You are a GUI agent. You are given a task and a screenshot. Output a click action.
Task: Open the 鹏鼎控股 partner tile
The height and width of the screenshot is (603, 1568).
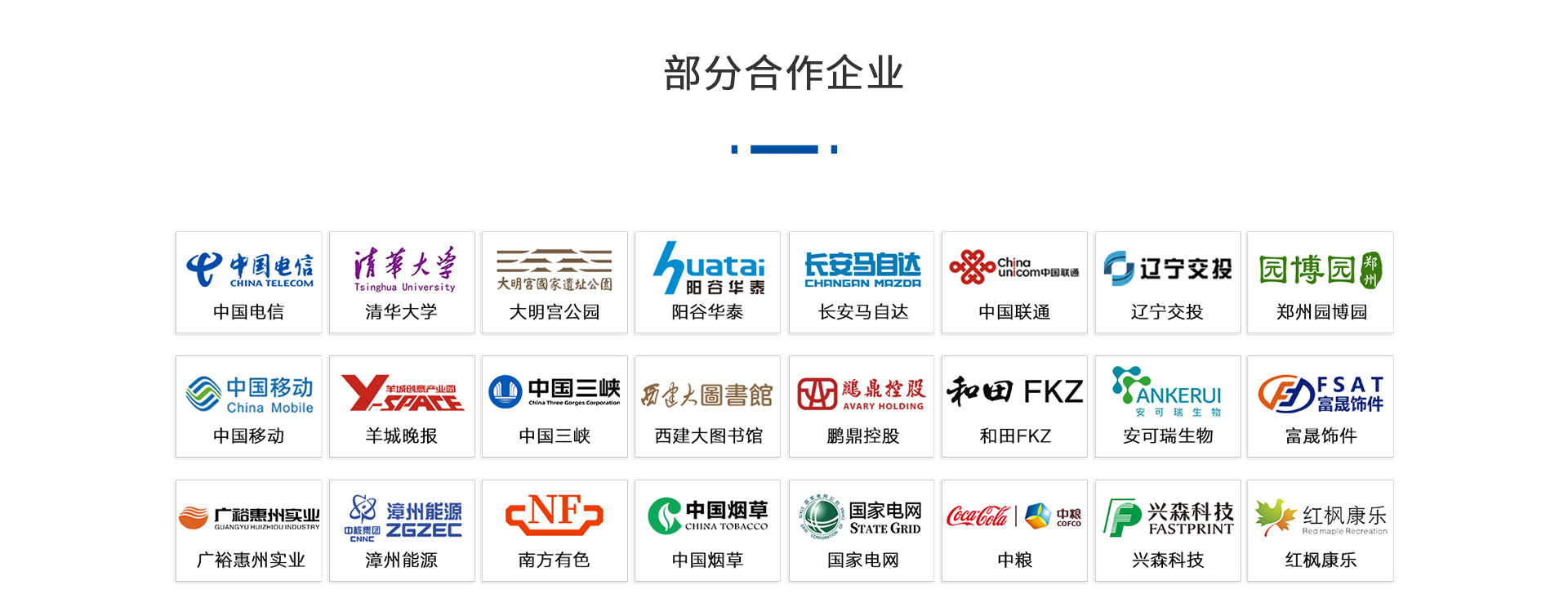click(862, 406)
